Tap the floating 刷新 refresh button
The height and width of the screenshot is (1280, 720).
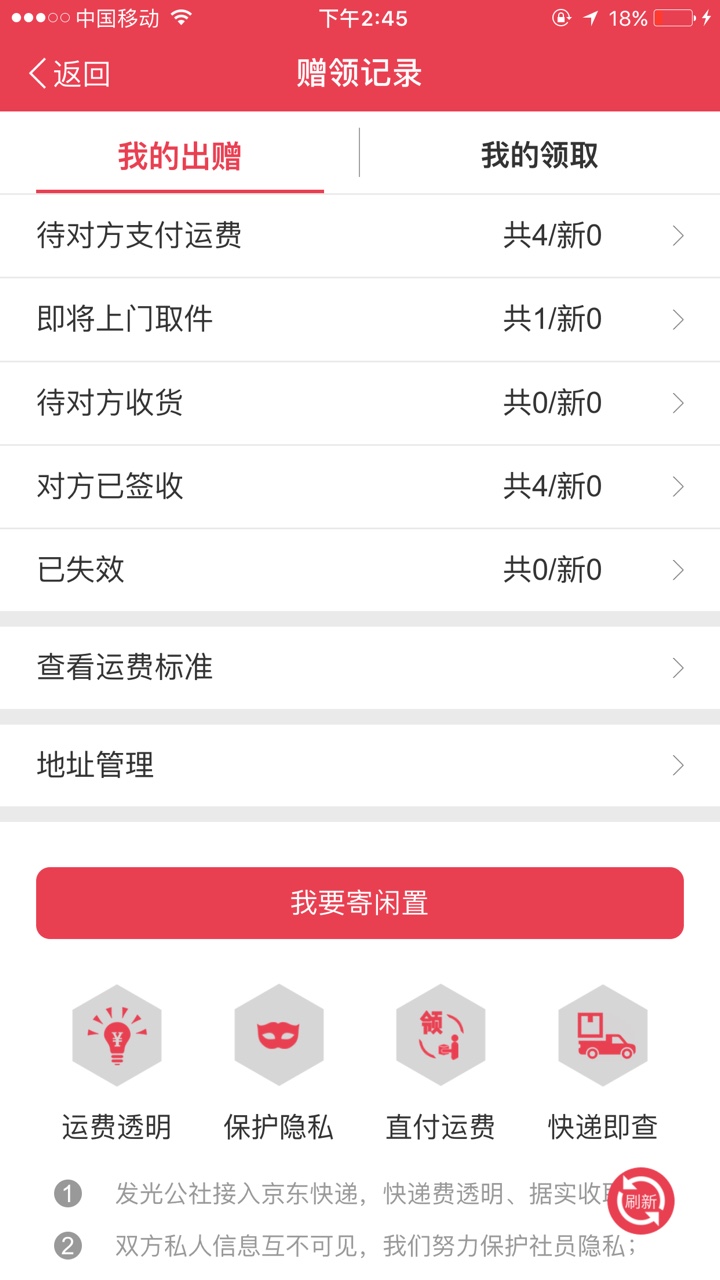coord(641,1201)
